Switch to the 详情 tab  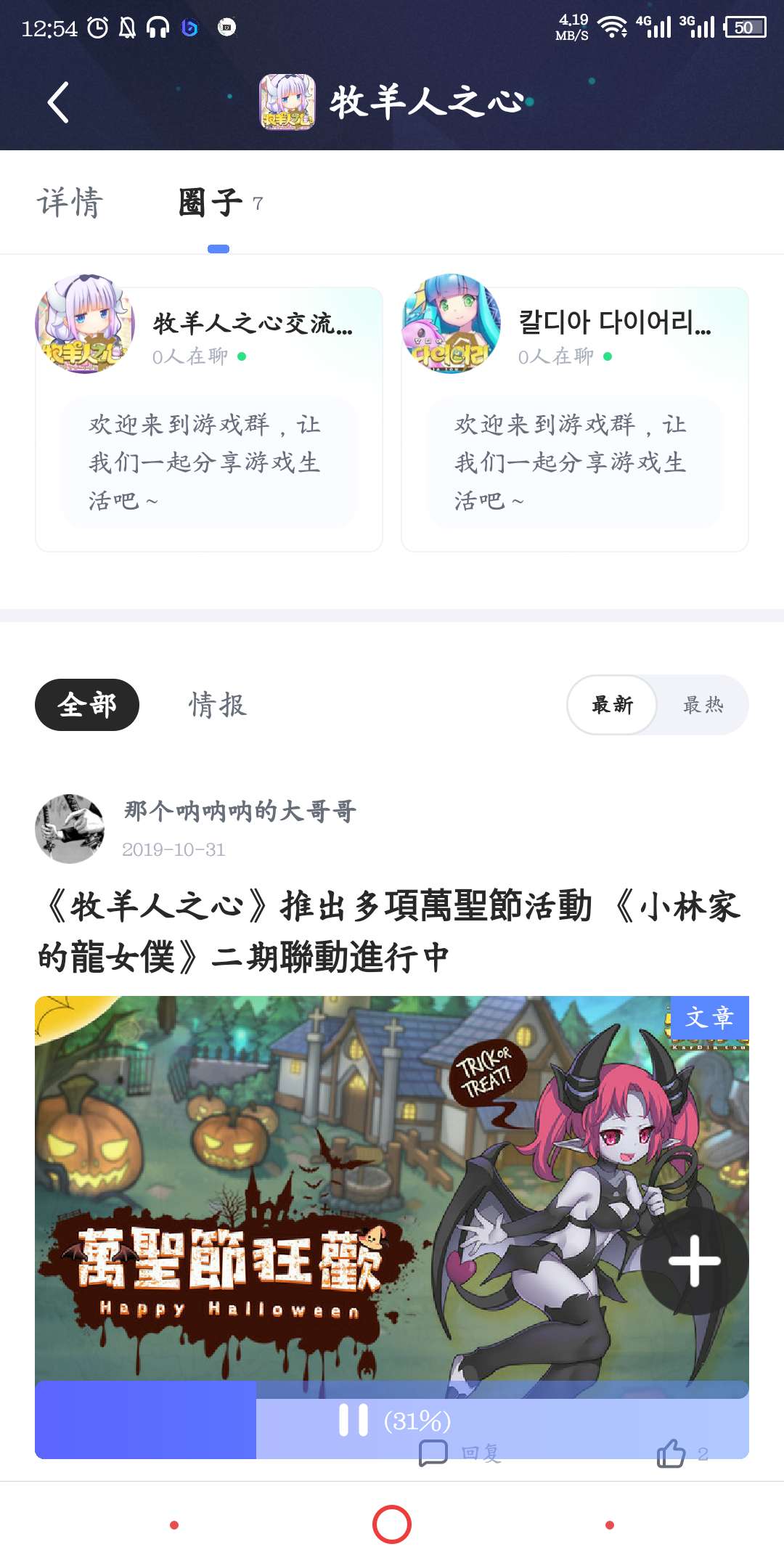70,203
